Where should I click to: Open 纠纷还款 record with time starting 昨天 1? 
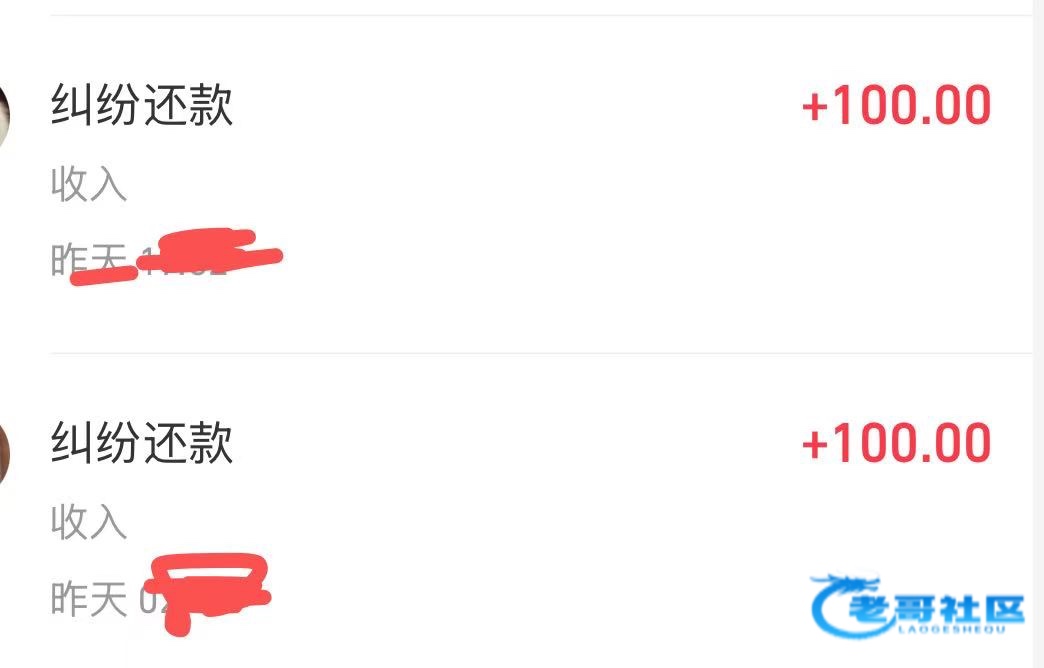[x=522, y=184]
